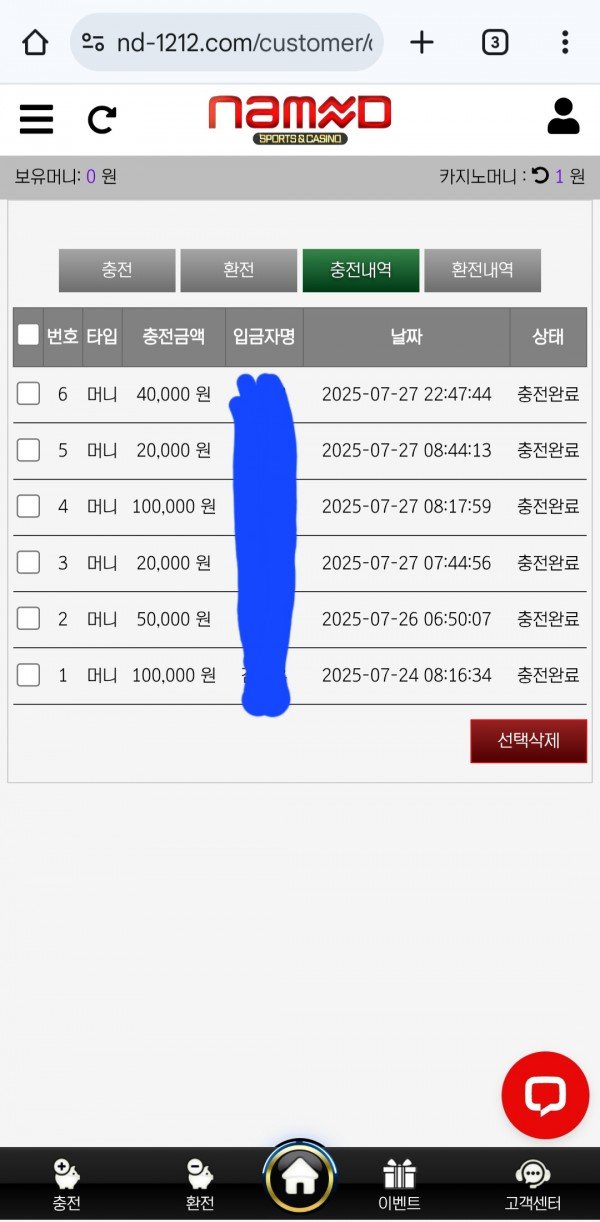The image size is (600, 1222).
Task: Switch to the 환전내역 tab
Action: 482,270
